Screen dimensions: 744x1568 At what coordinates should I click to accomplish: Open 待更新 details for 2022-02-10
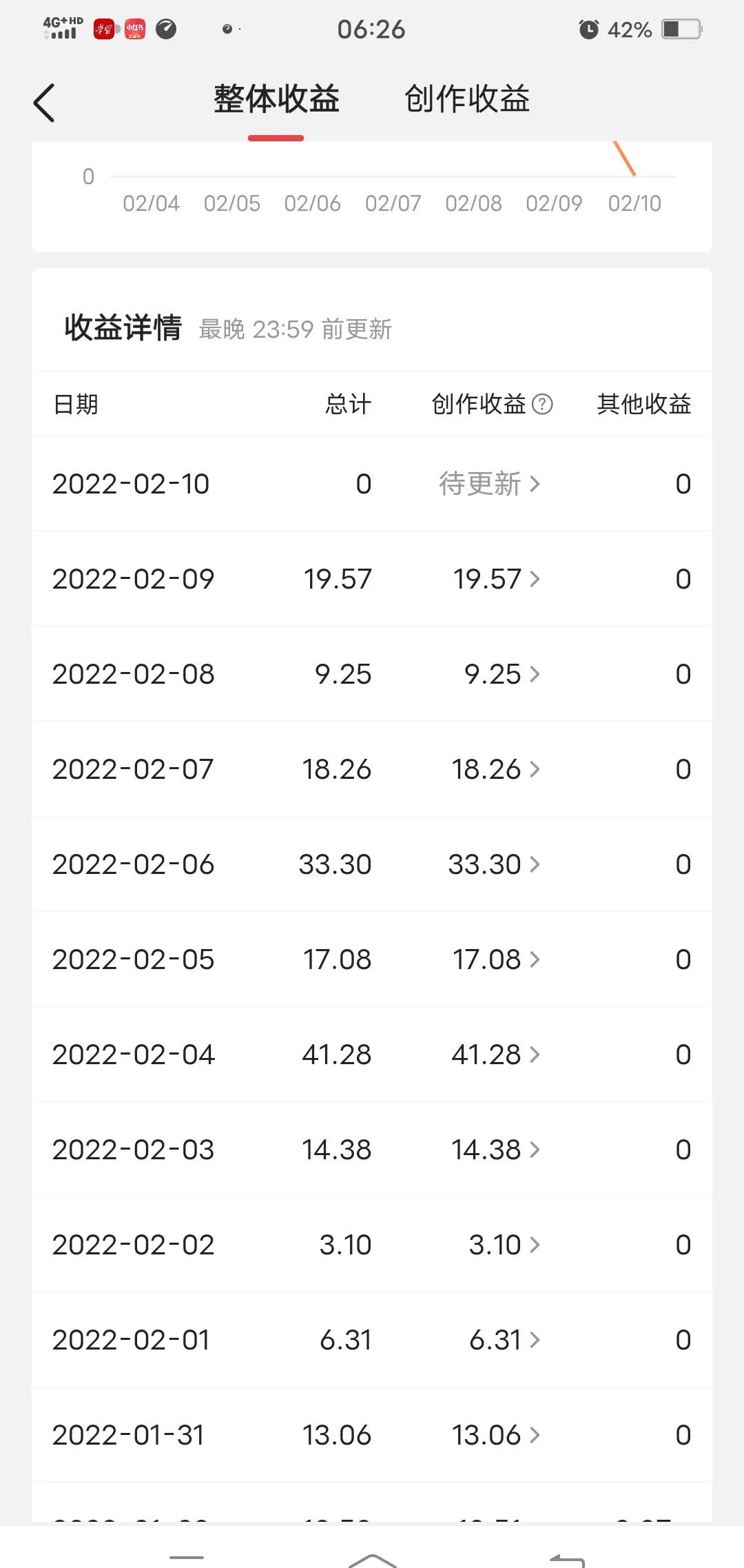(489, 484)
